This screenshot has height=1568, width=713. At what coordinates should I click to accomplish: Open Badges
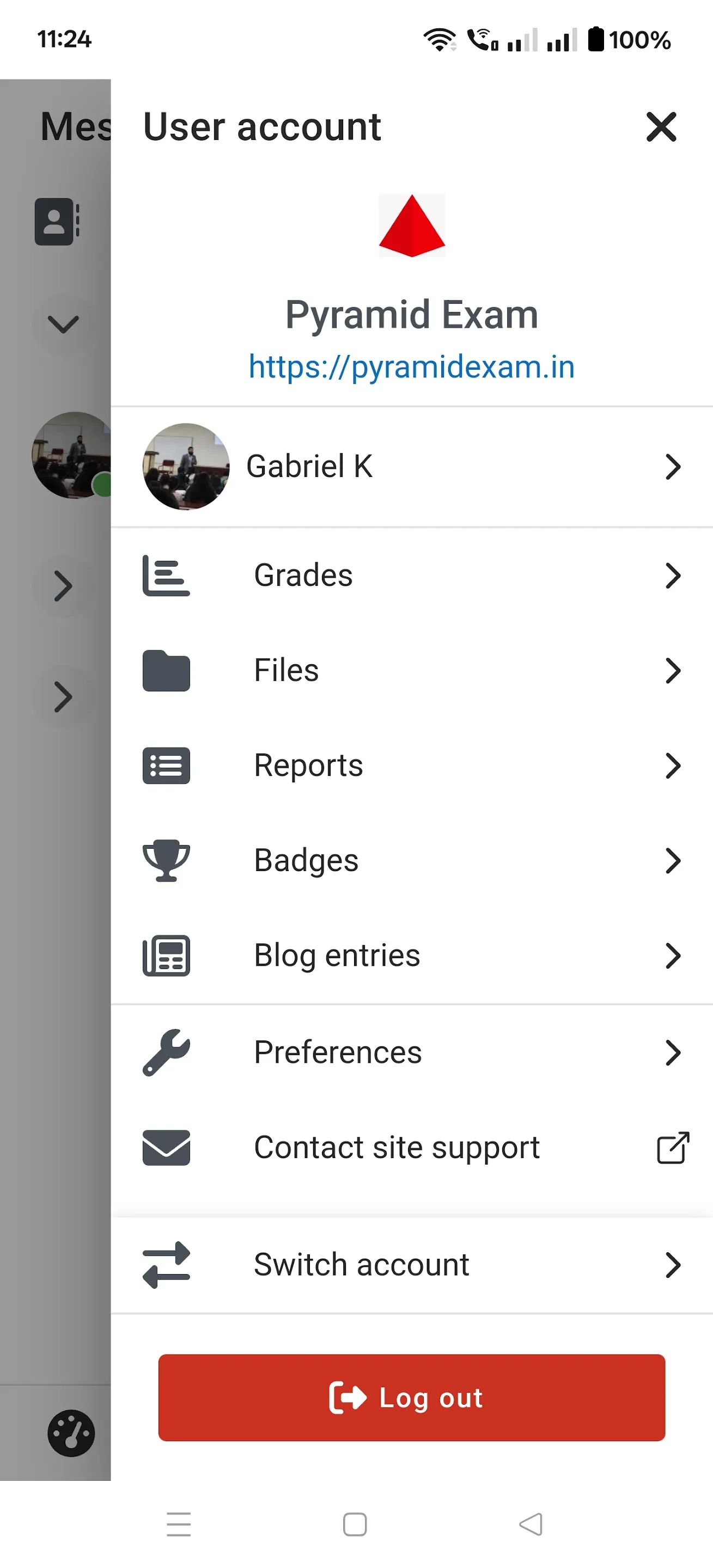click(x=412, y=860)
